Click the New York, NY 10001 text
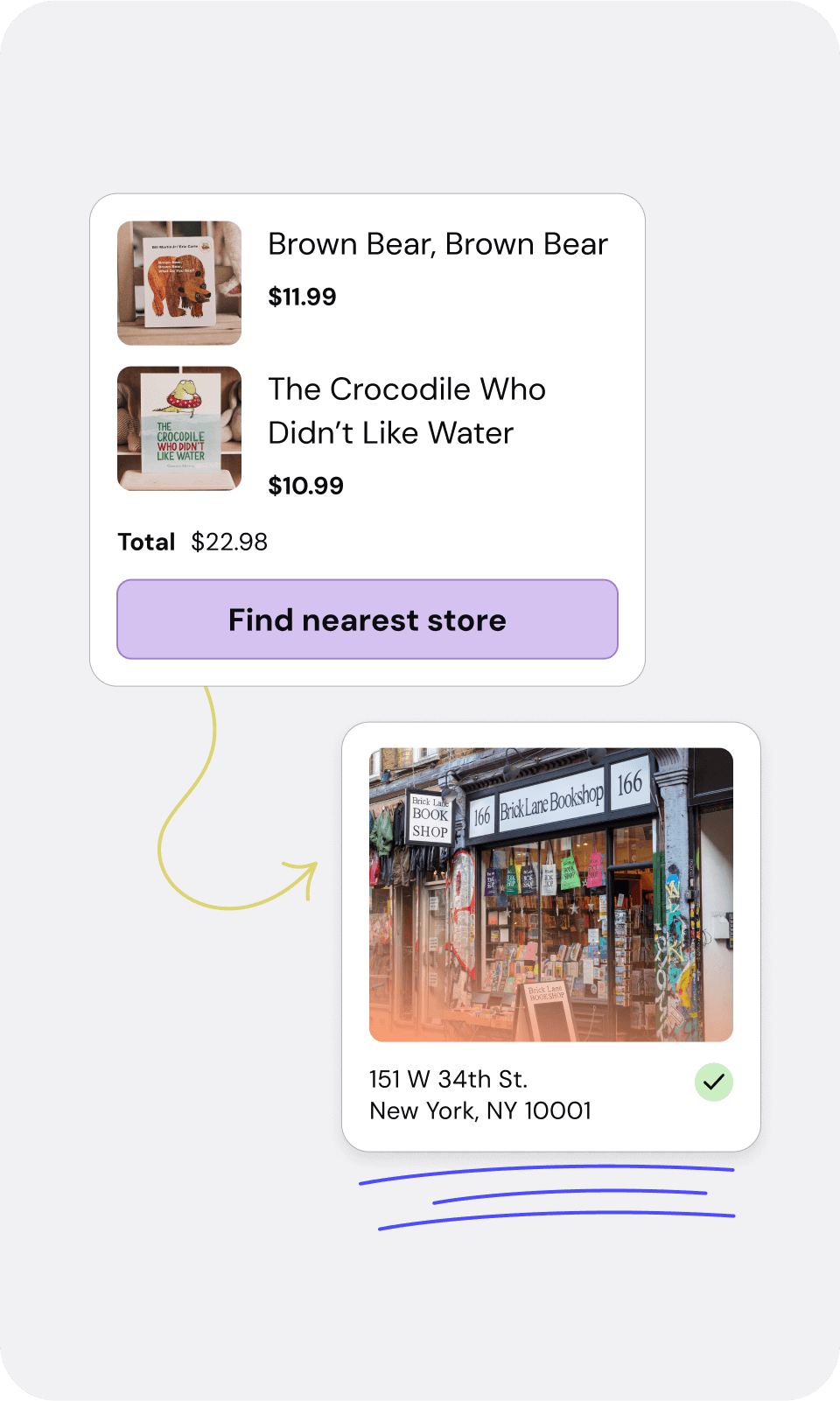The image size is (840, 1401). [x=480, y=1110]
